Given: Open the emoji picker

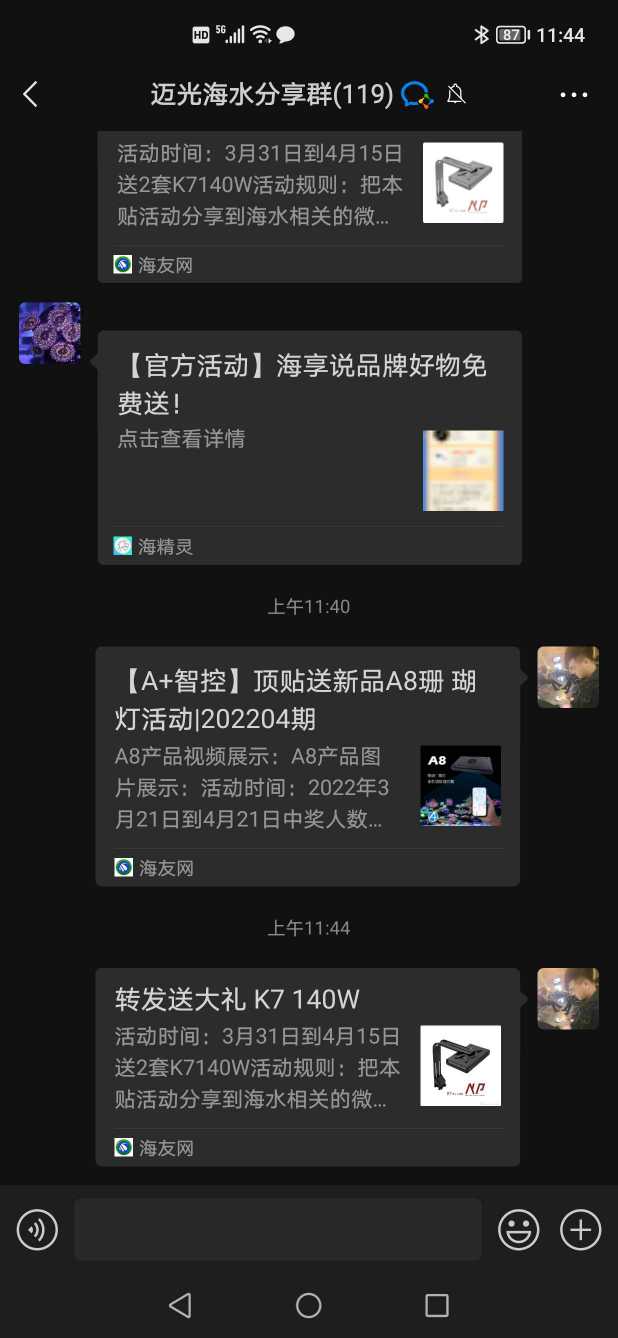Looking at the screenshot, I should (x=519, y=1229).
